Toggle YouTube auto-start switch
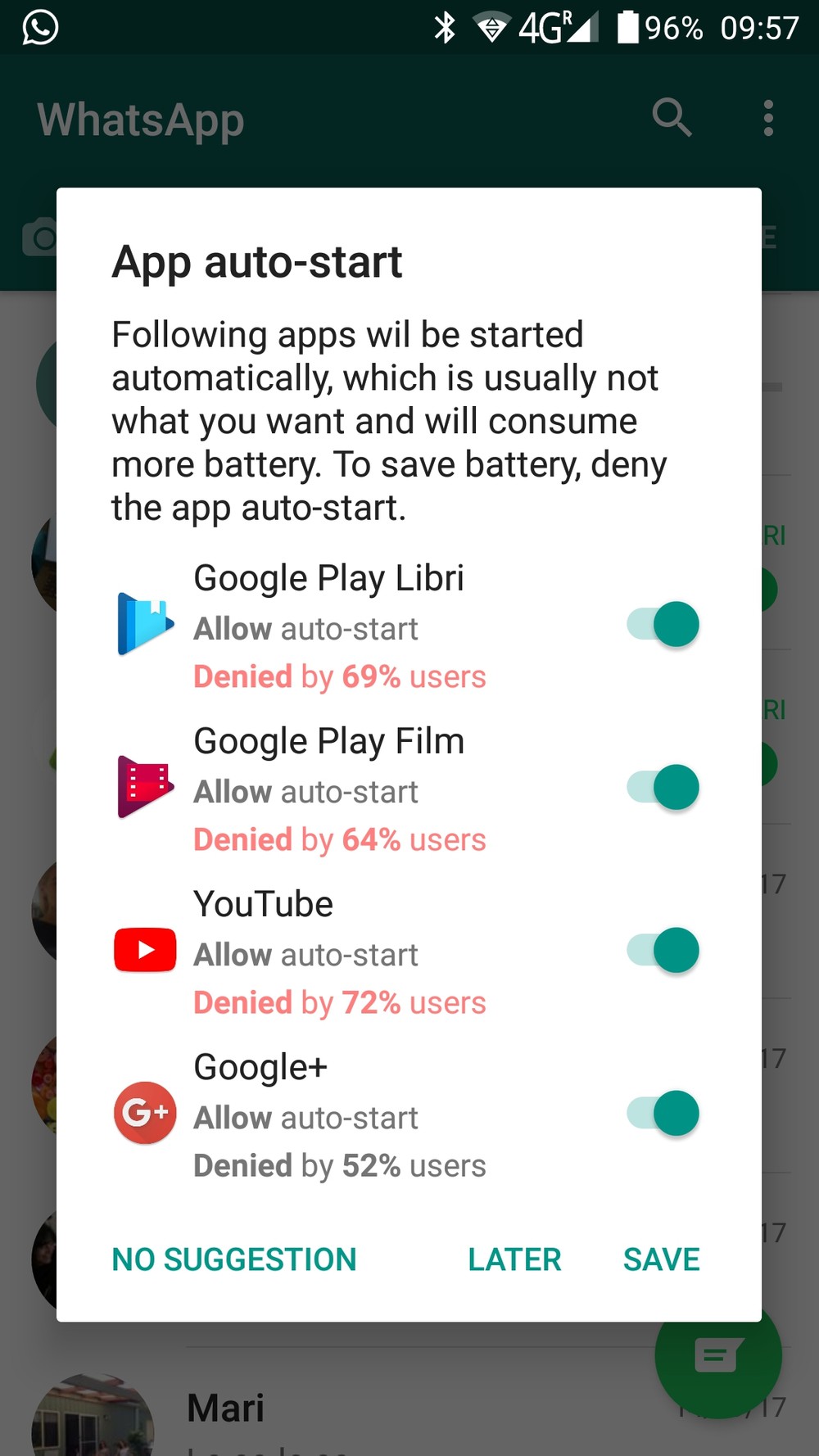 (x=663, y=950)
